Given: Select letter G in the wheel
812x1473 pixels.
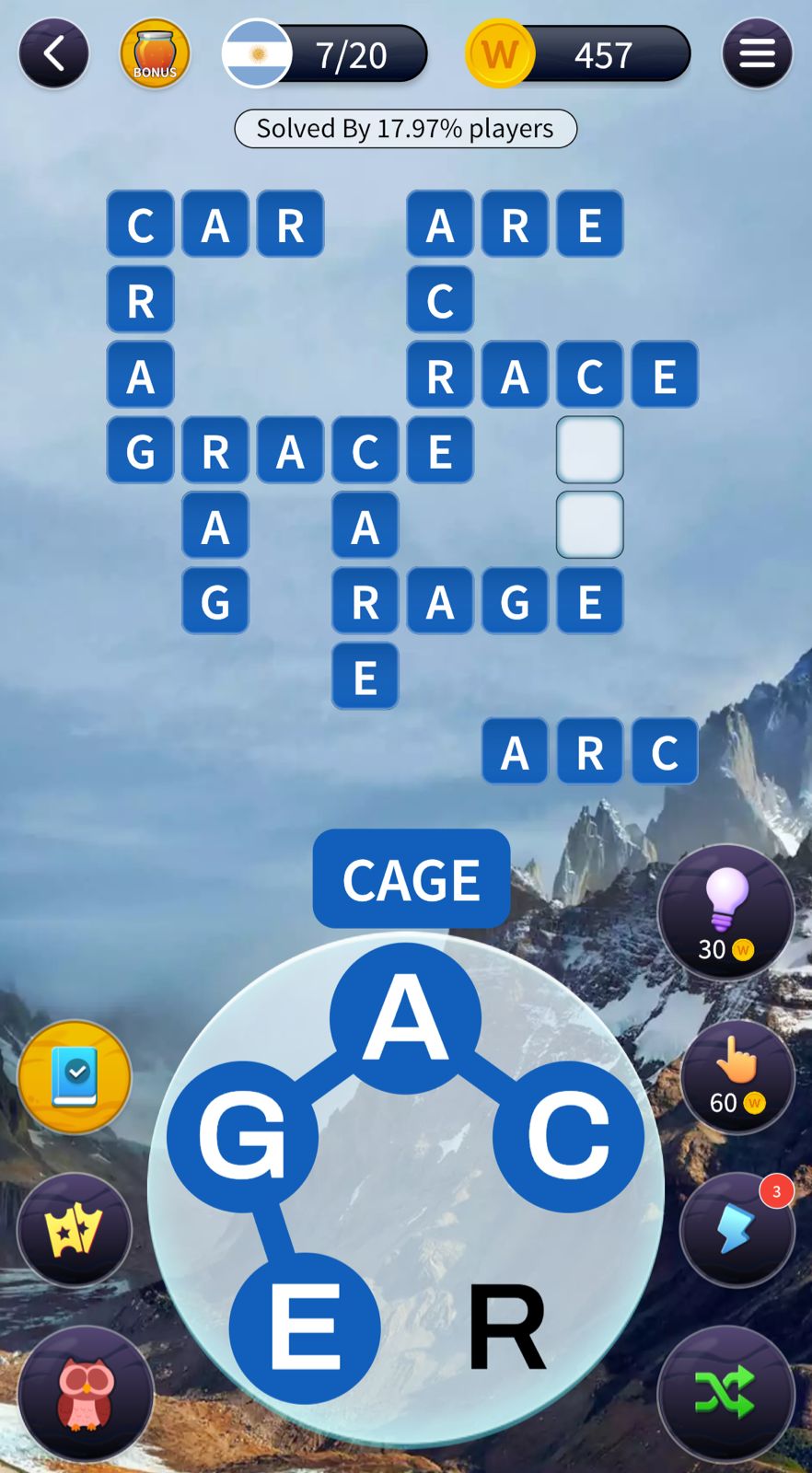Looking at the screenshot, I should coord(243,1136).
